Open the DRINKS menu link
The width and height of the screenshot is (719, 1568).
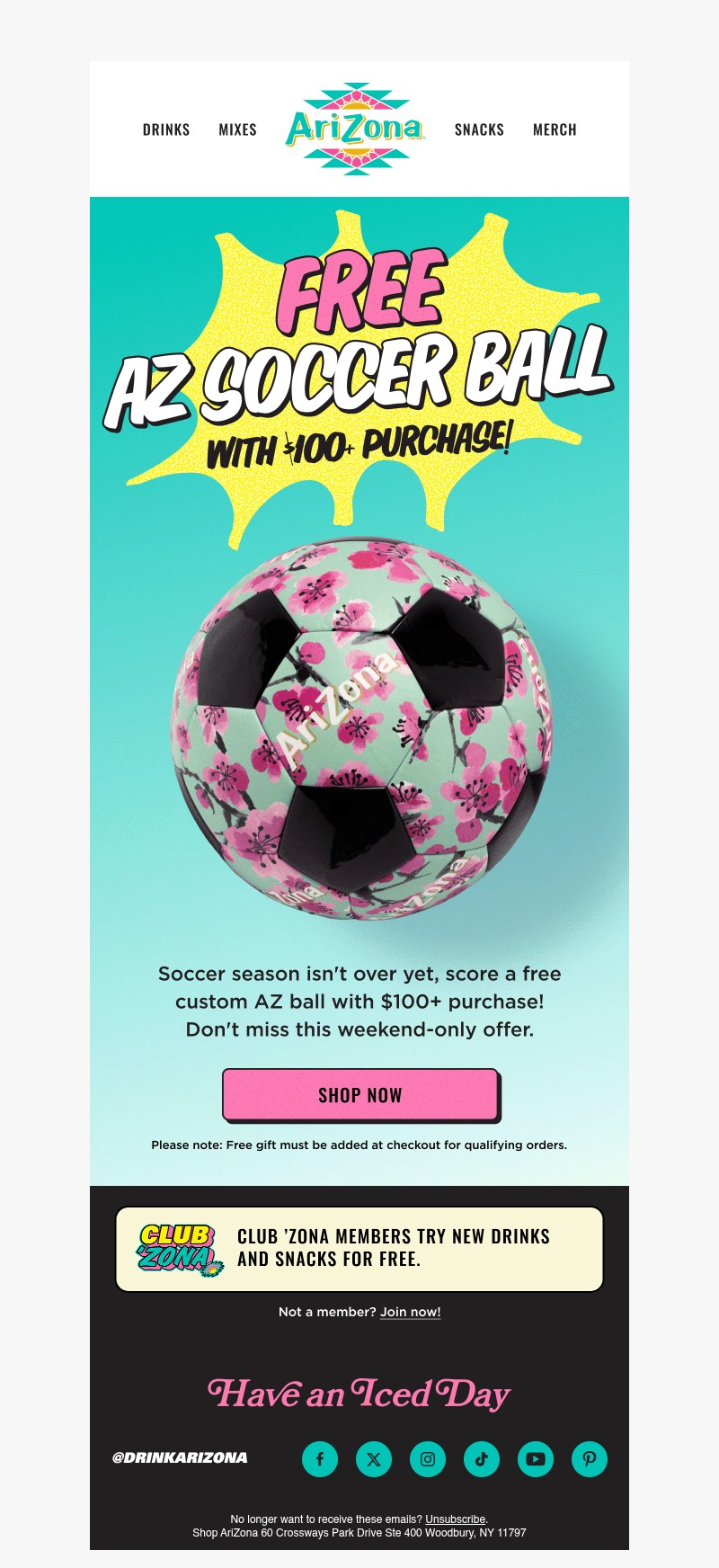(166, 129)
